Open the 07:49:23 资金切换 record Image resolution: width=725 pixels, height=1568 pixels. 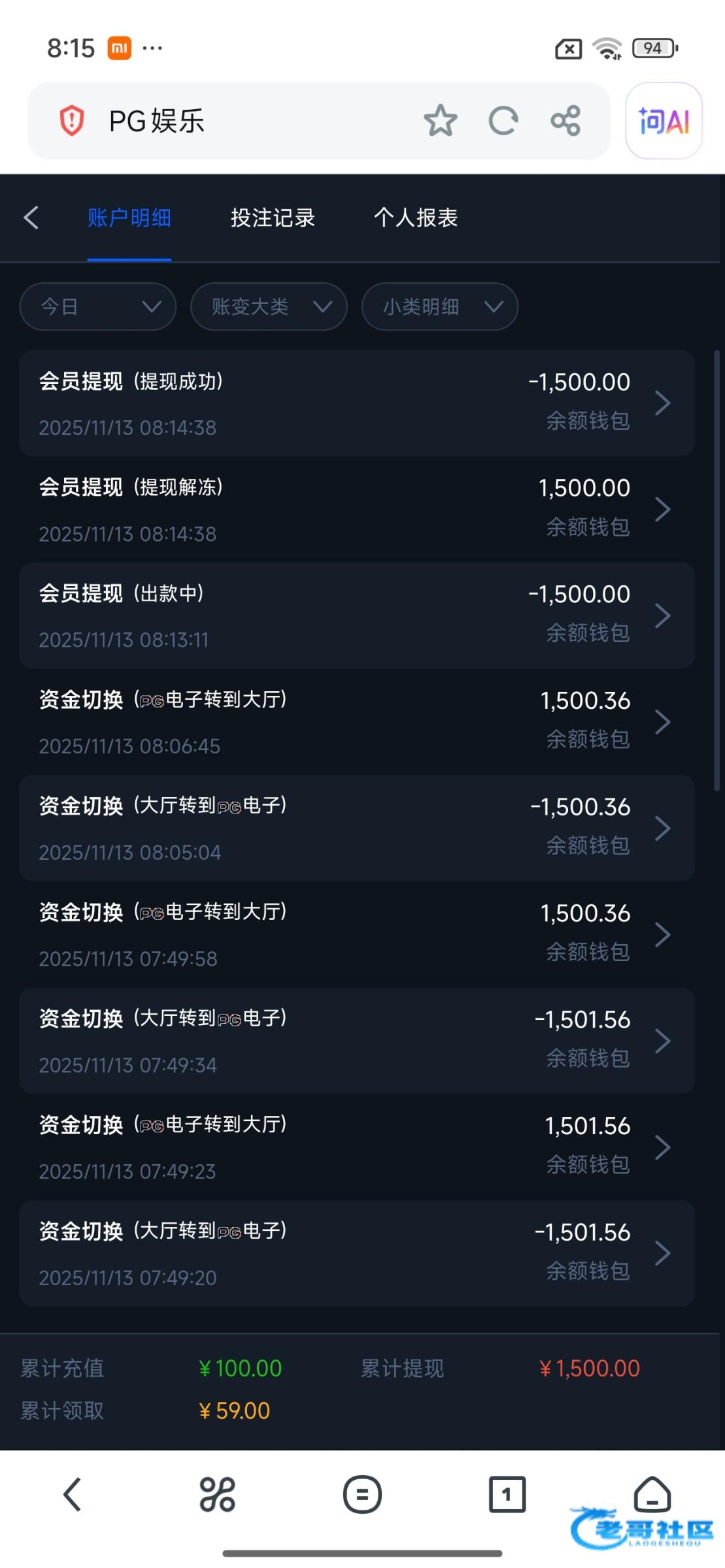tap(356, 1147)
